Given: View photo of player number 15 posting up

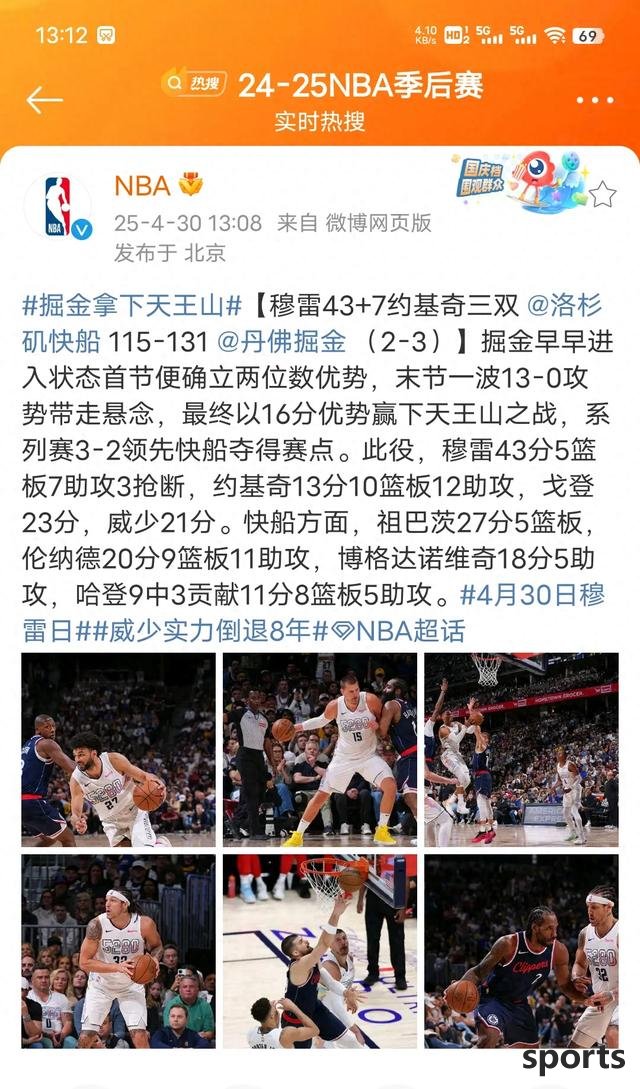Looking at the screenshot, I should (319, 750).
